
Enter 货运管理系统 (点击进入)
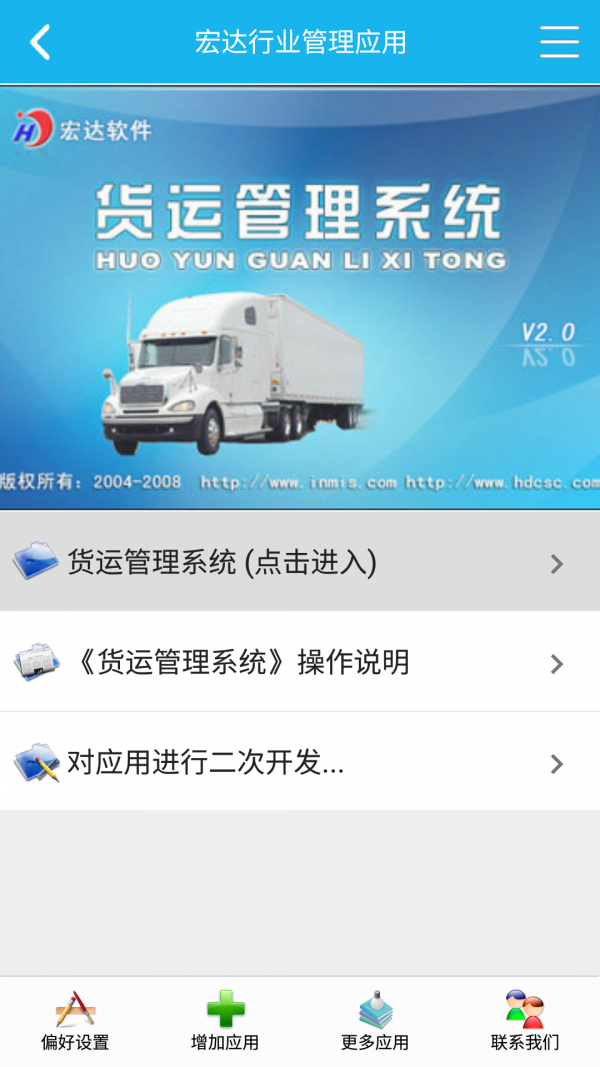pyautogui.click(x=300, y=563)
